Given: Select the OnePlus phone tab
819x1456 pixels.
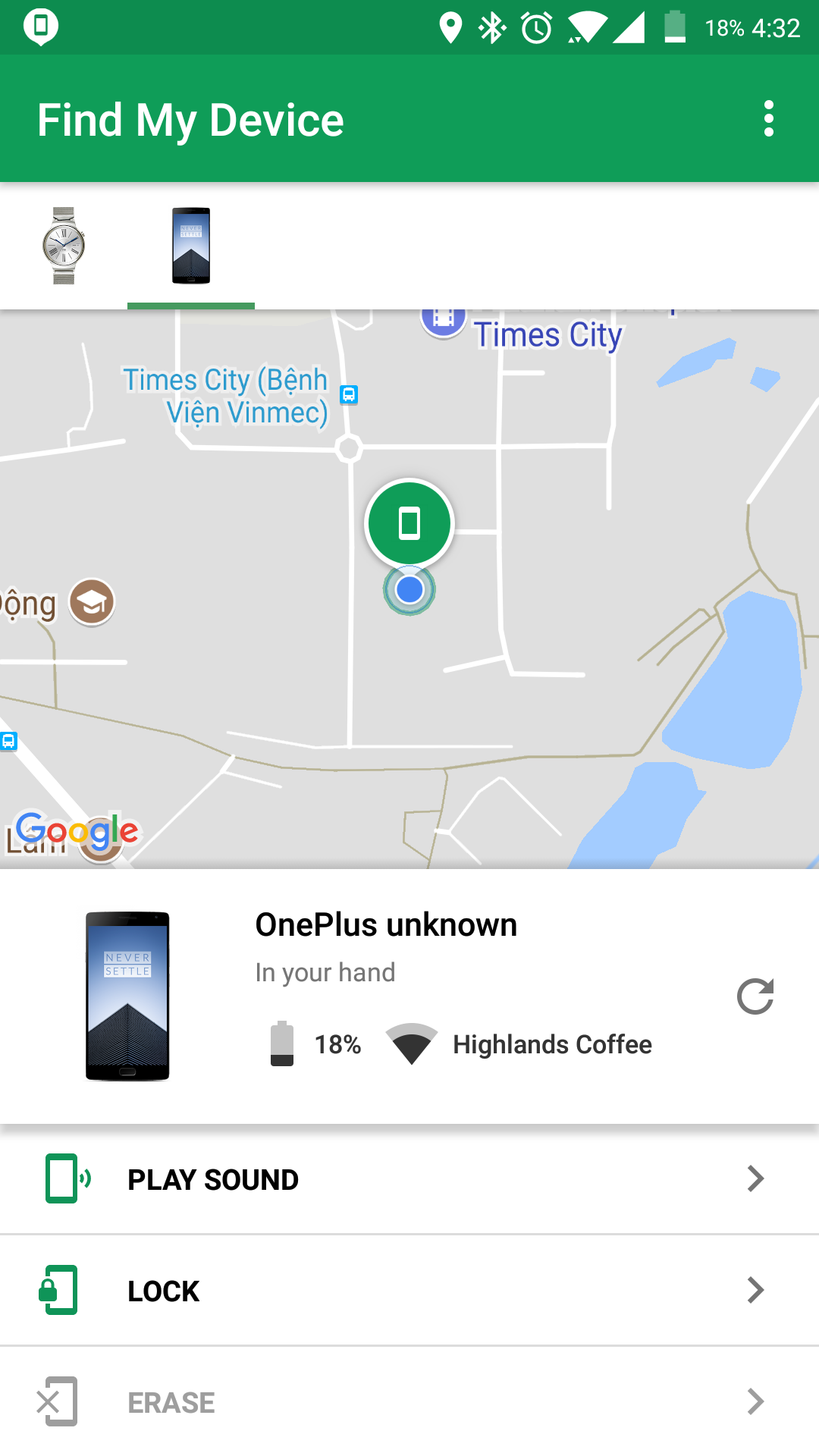Looking at the screenshot, I should pyautogui.click(x=191, y=246).
